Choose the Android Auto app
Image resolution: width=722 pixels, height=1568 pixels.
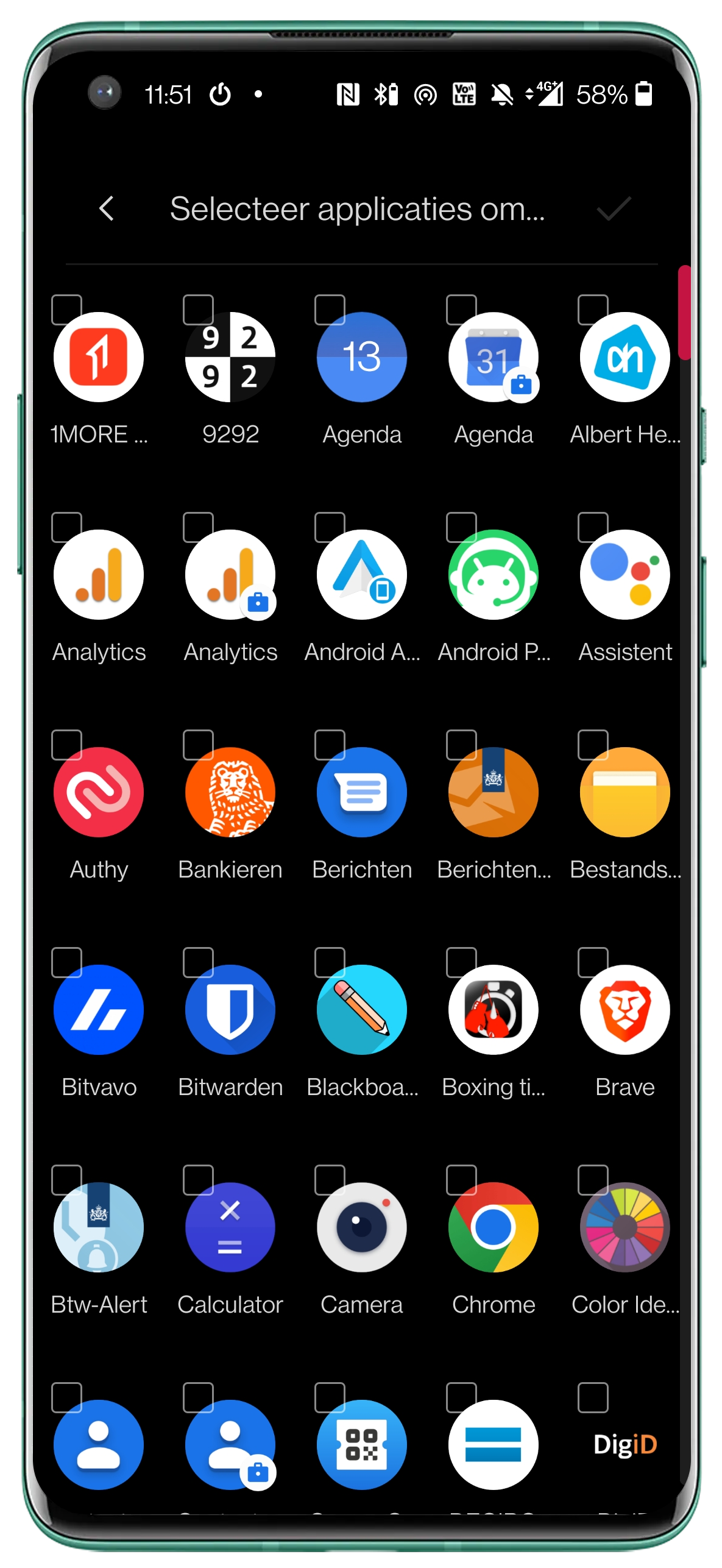tap(361, 575)
